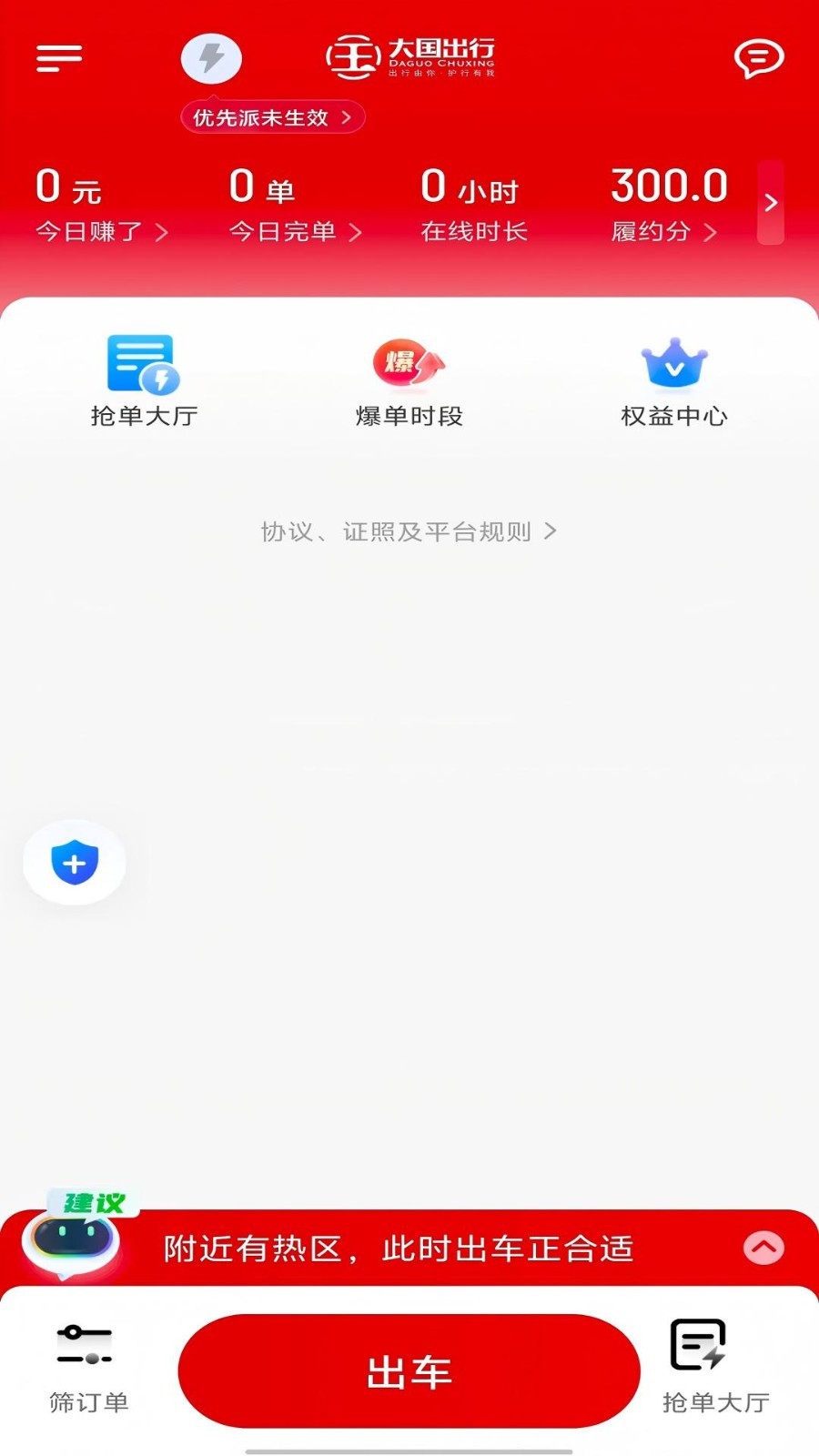Tap the blue safety shield button
Image resolution: width=819 pixels, height=1456 pixels.
click(x=75, y=863)
